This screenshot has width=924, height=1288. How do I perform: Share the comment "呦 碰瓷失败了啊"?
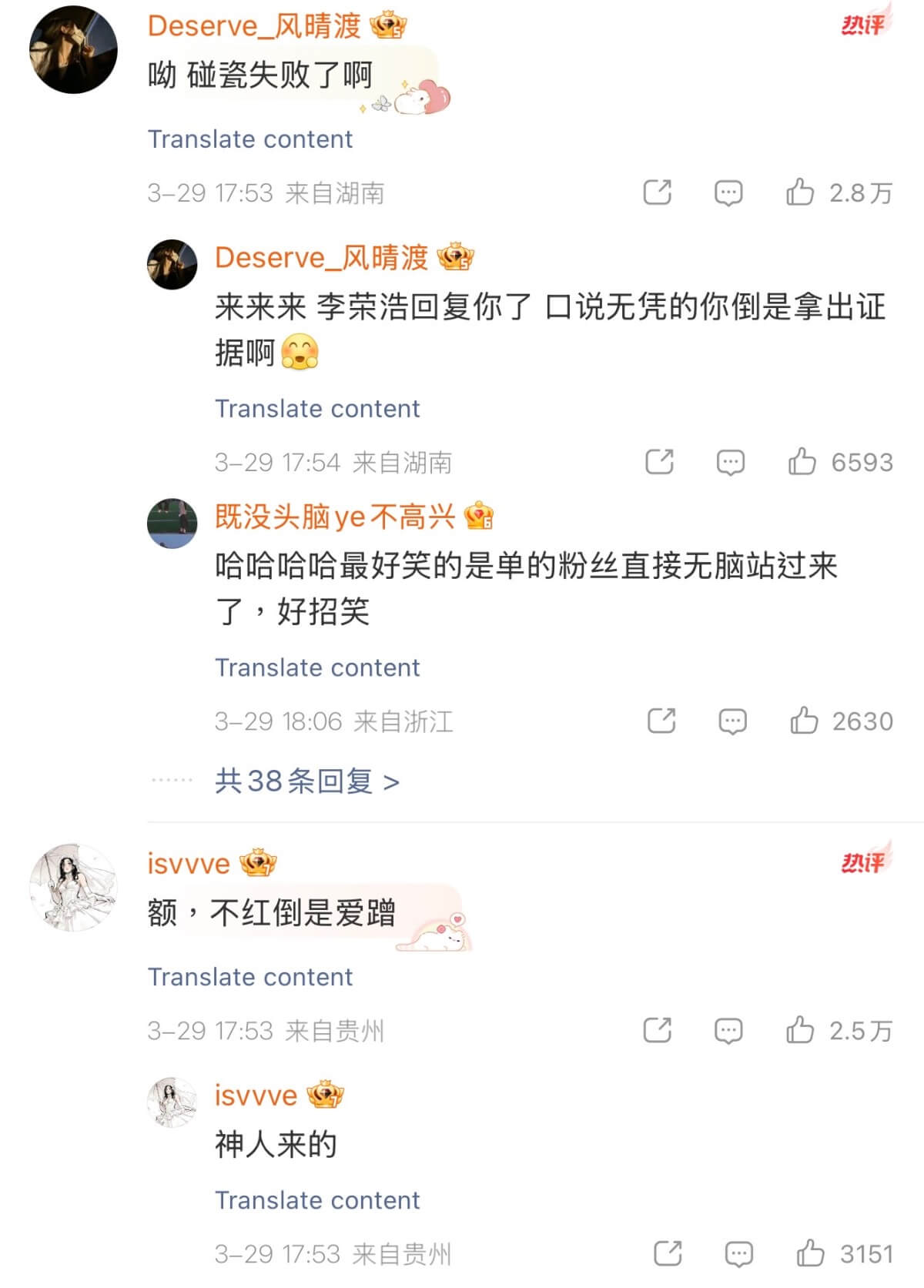(657, 192)
